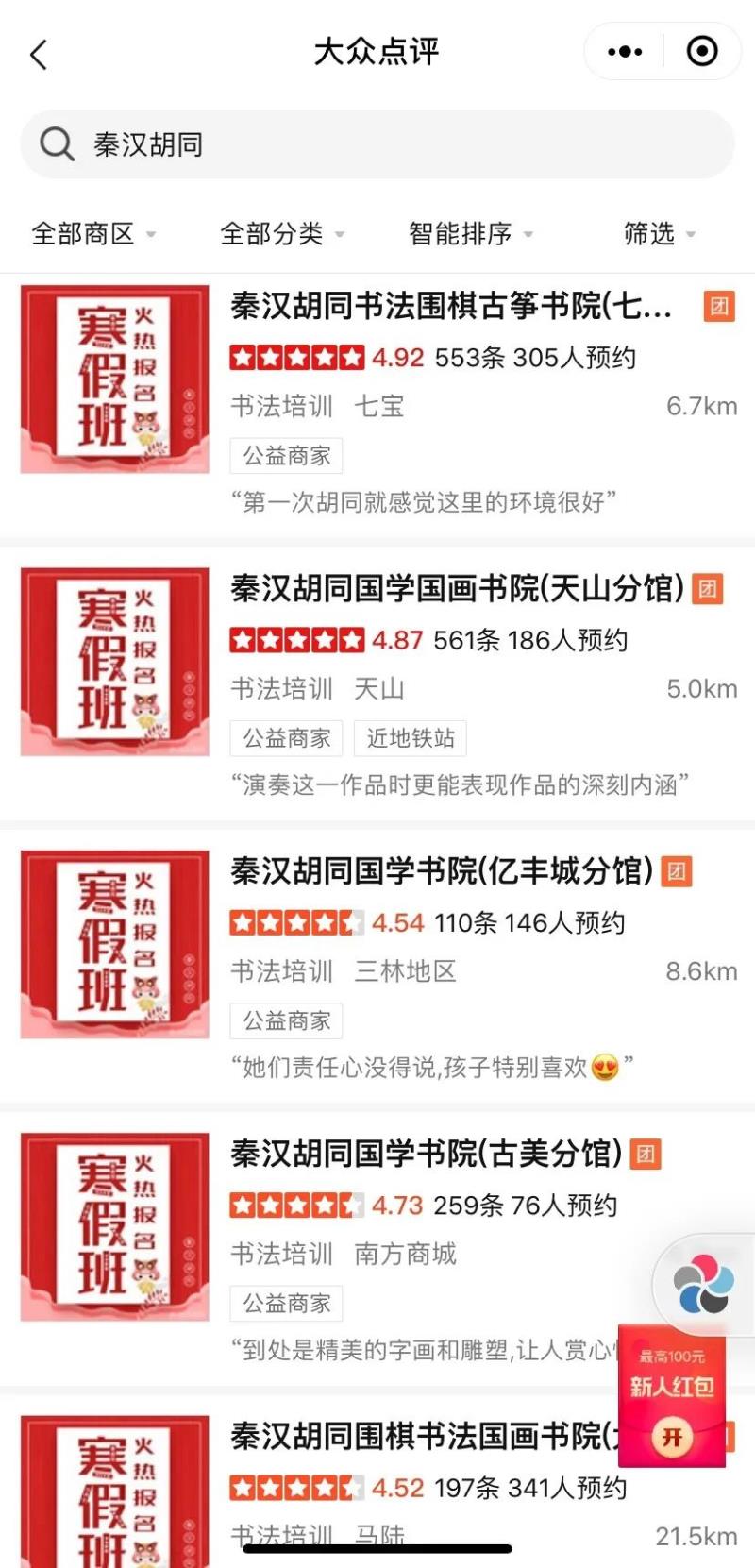The image size is (755, 1568).
Task: Expand the 全部分类 category dropdown
Action: pos(281,233)
